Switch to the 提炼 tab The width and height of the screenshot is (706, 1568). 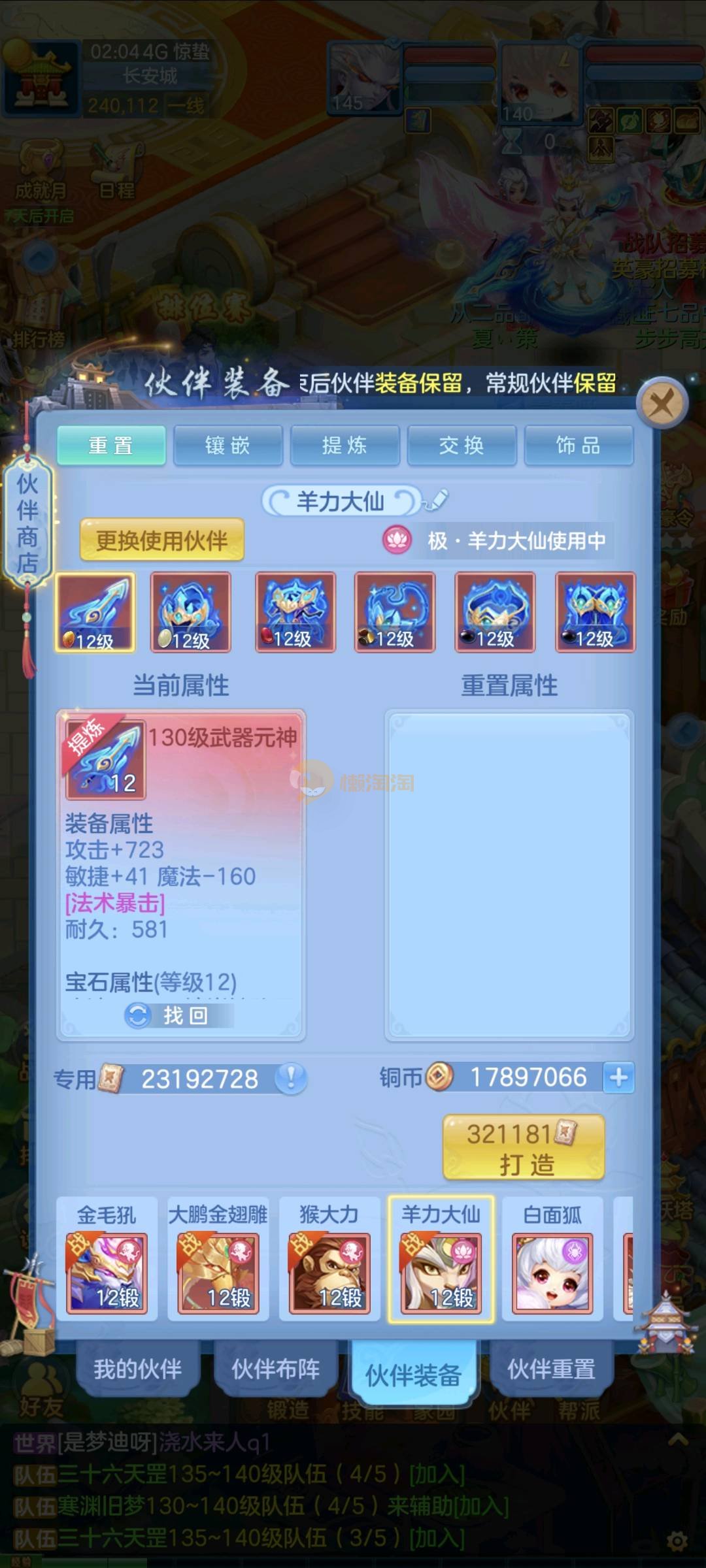coord(345,446)
